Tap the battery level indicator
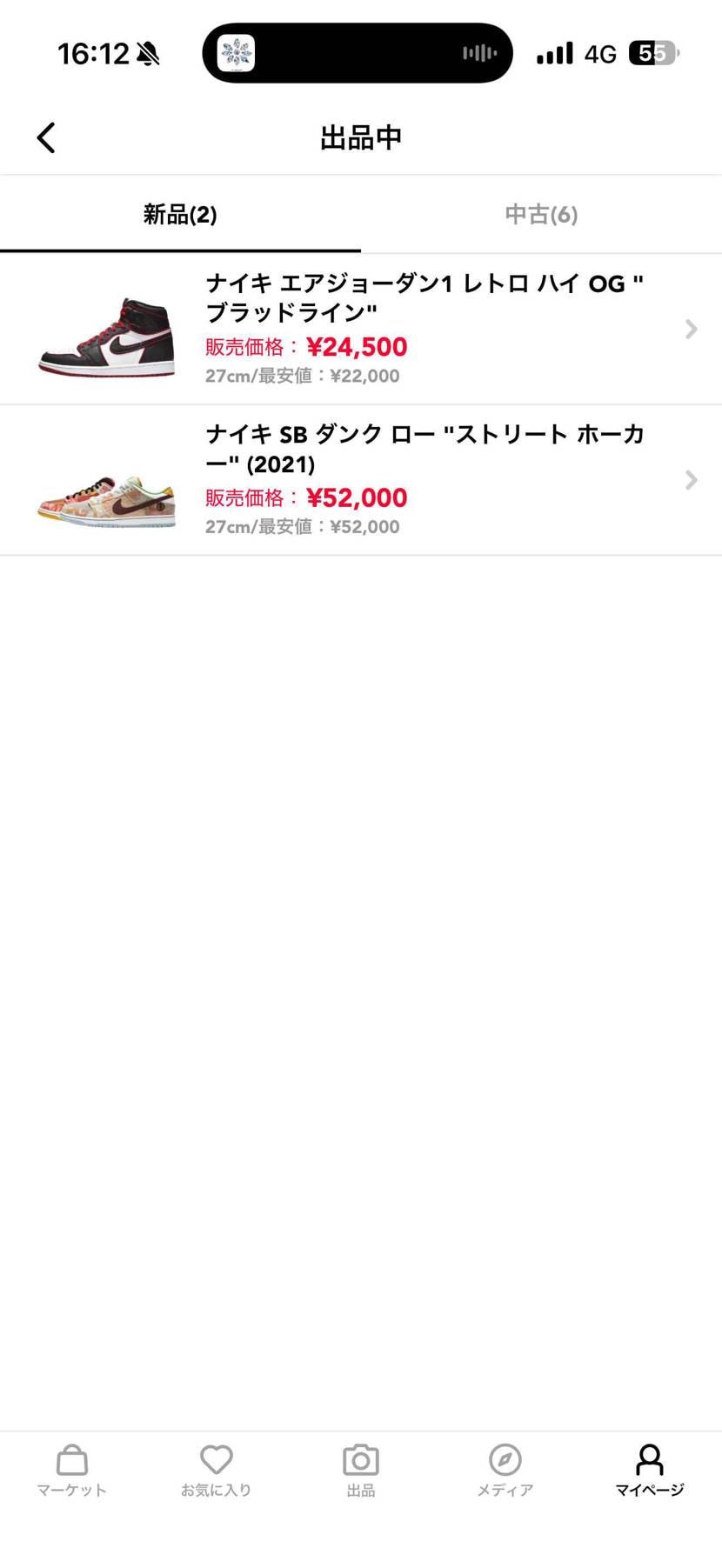The image size is (722, 1568). click(655, 52)
